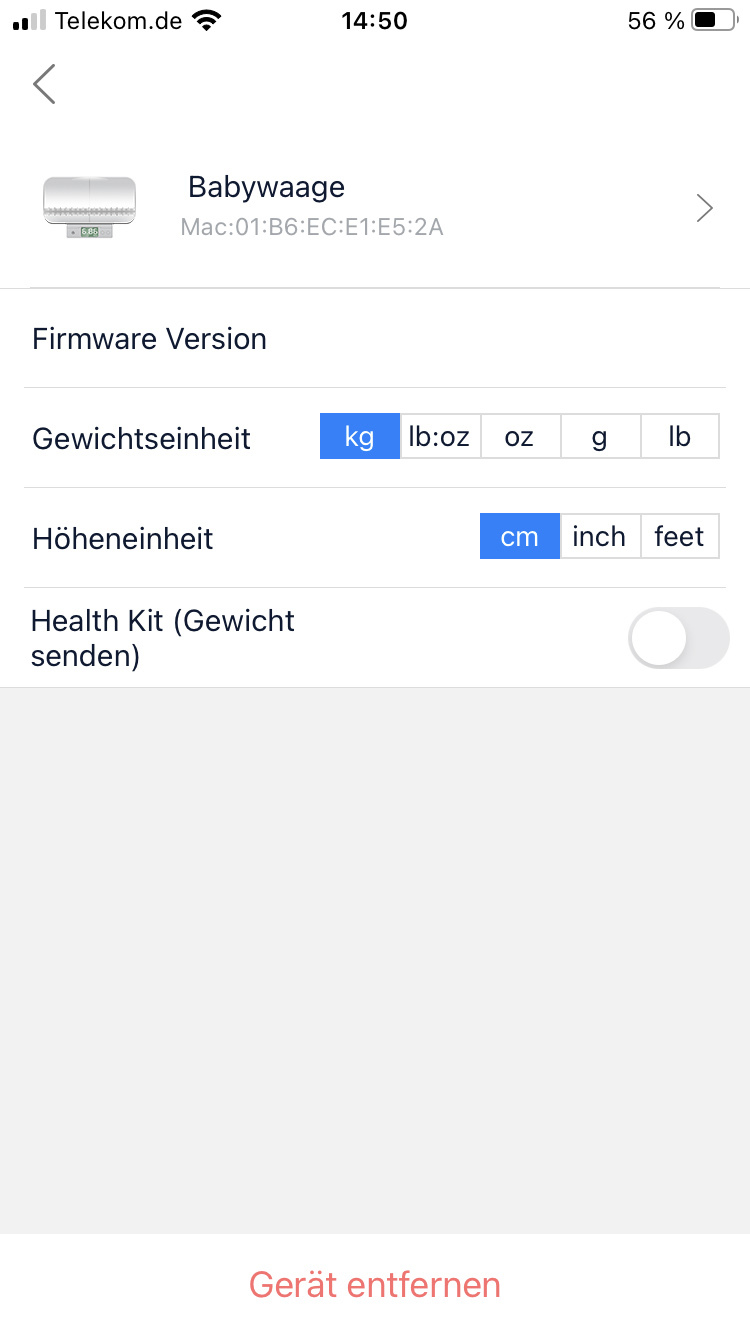The height and width of the screenshot is (1334, 750).
Task: Go back using the arrow icon
Action: point(44,84)
